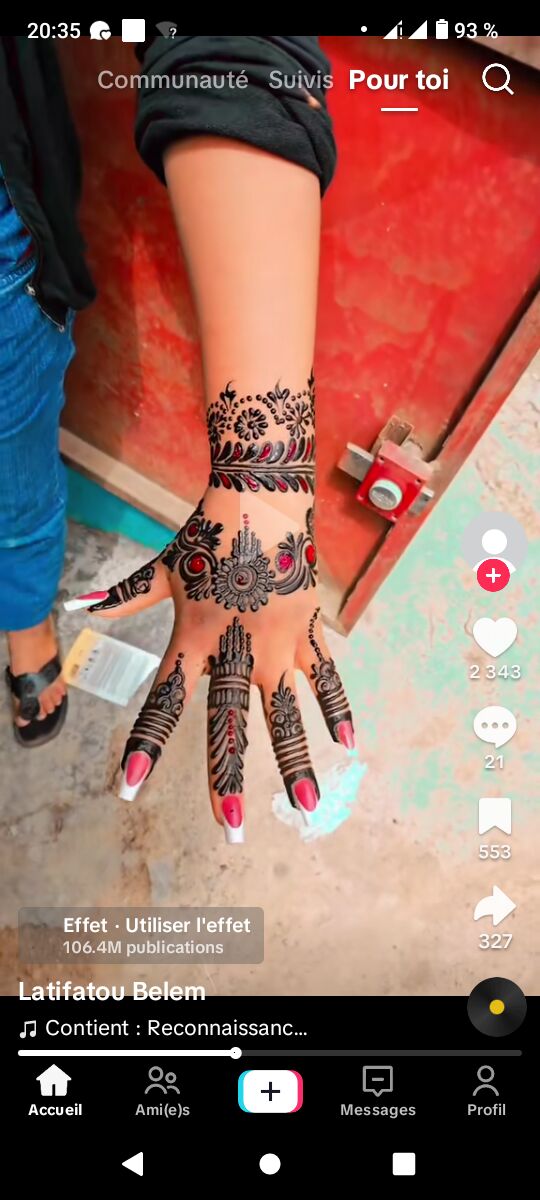Open the comments bubble
Viewport: 540px width, 1200px height.
(495, 727)
